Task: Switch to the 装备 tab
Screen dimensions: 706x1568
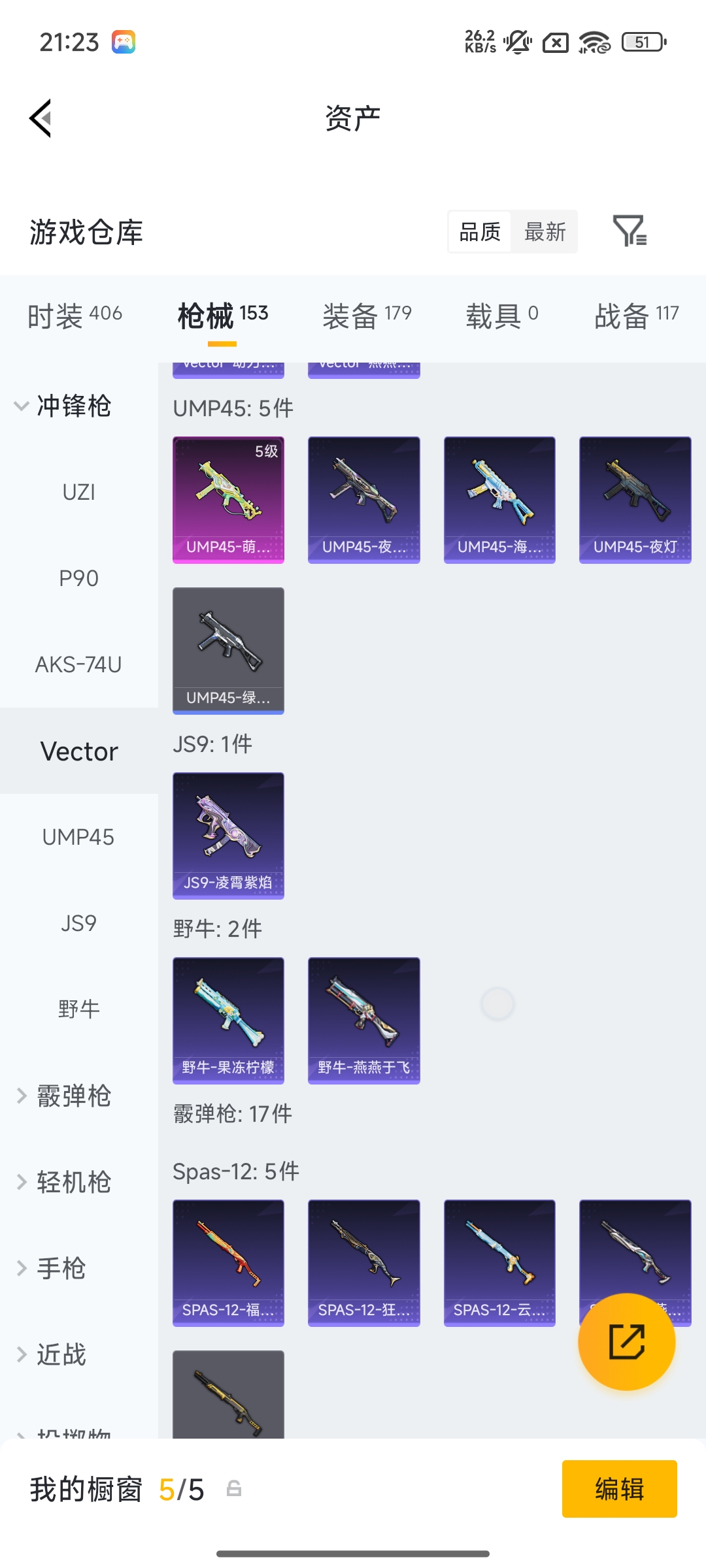Action: pyautogui.click(x=367, y=316)
